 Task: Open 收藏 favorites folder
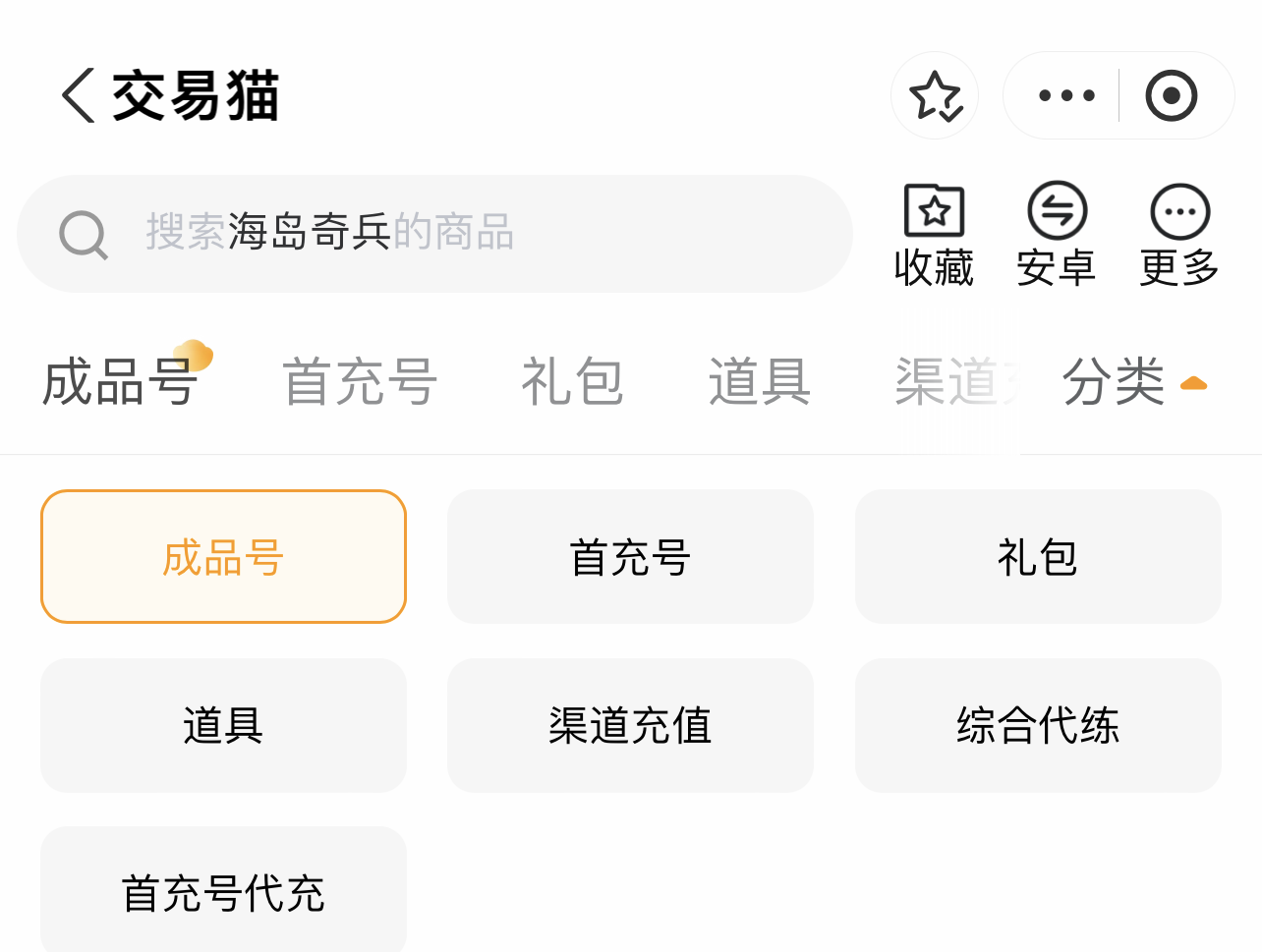click(934, 236)
